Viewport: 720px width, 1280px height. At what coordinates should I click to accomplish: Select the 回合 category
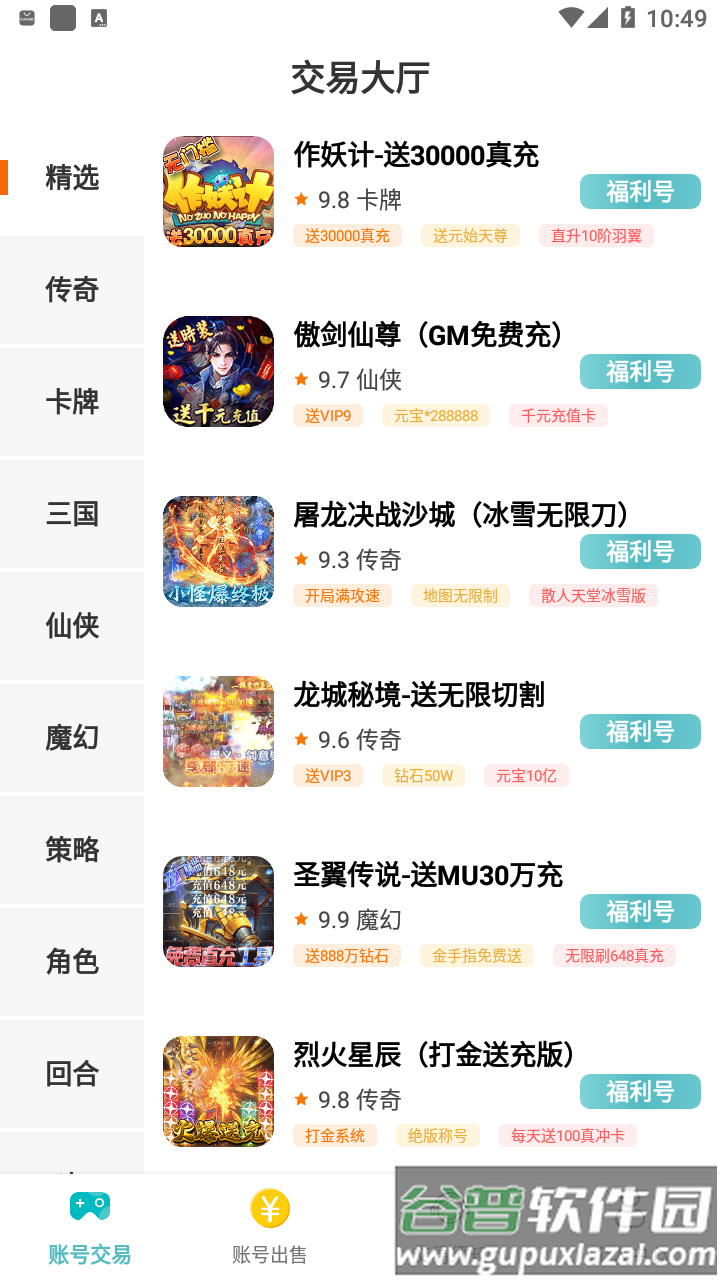72,1074
